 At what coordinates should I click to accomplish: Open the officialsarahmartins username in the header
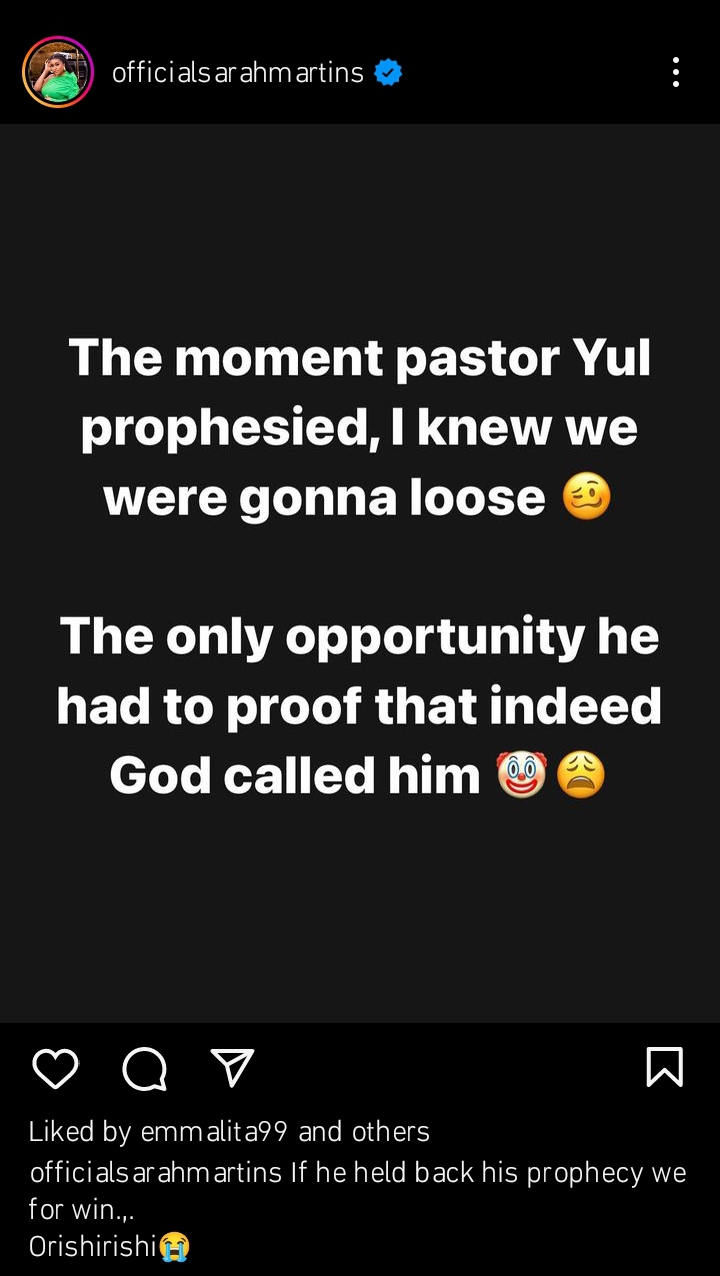click(x=237, y=72)
